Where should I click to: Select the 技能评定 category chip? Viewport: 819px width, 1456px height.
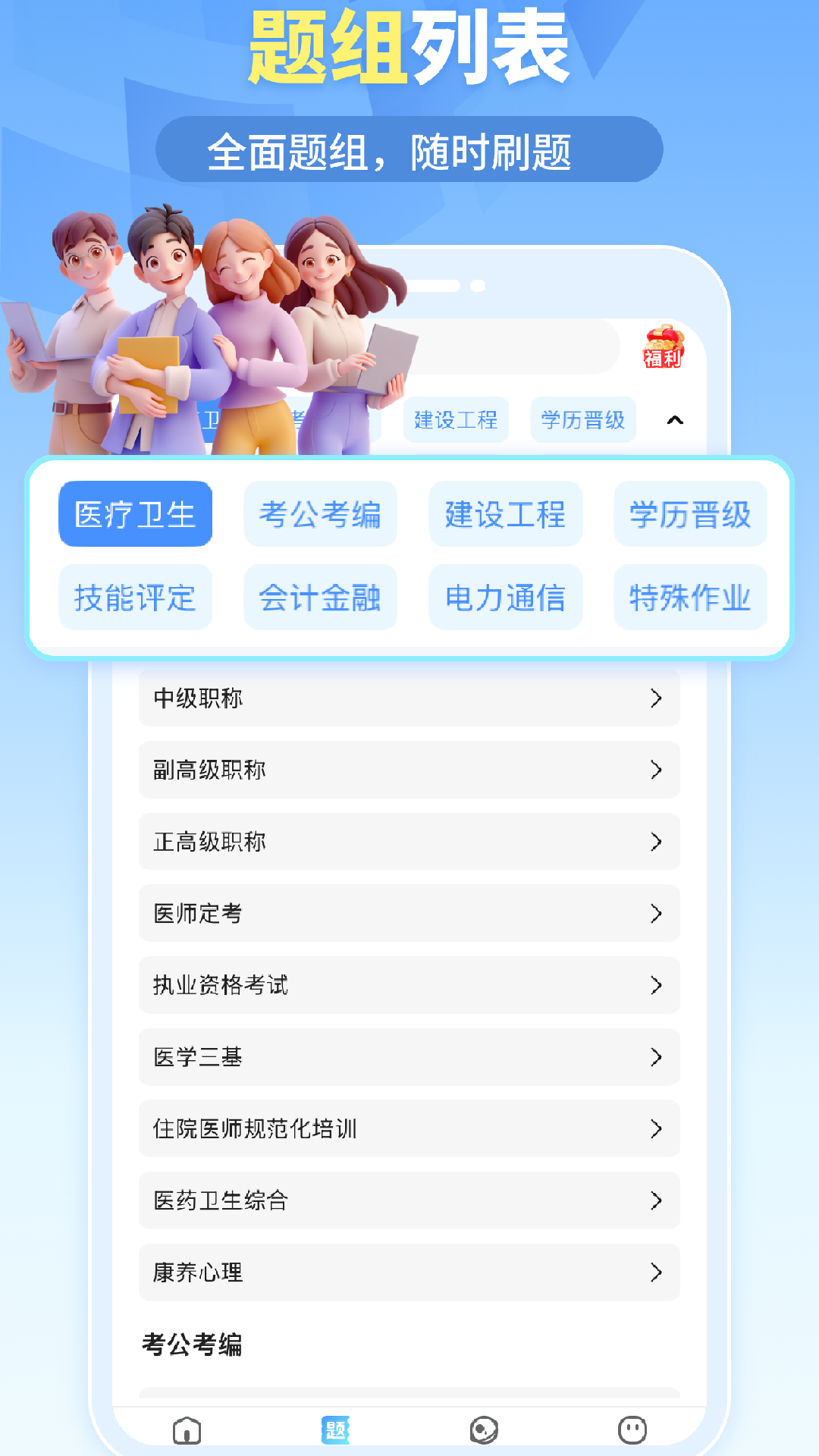coord(135,598)
